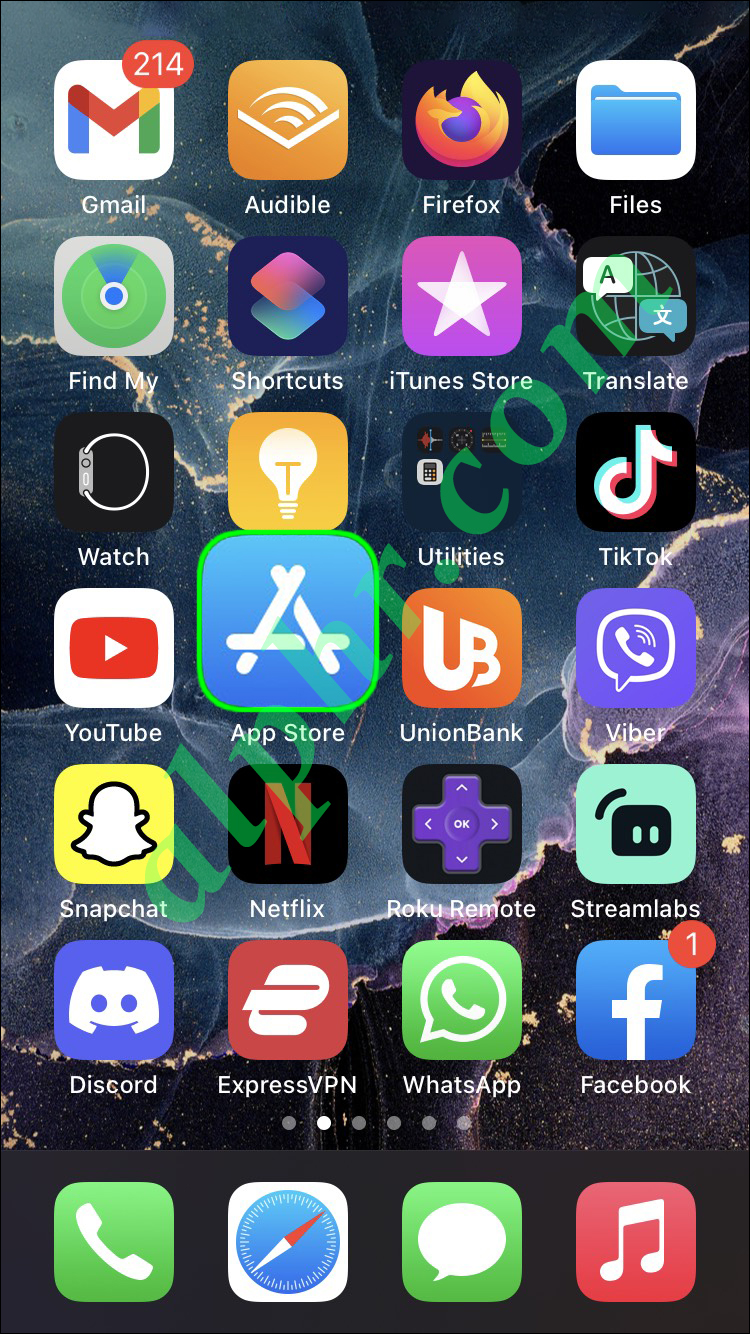
Task: Launch the Shortcuts app
Action: click(x=288, y=296)
